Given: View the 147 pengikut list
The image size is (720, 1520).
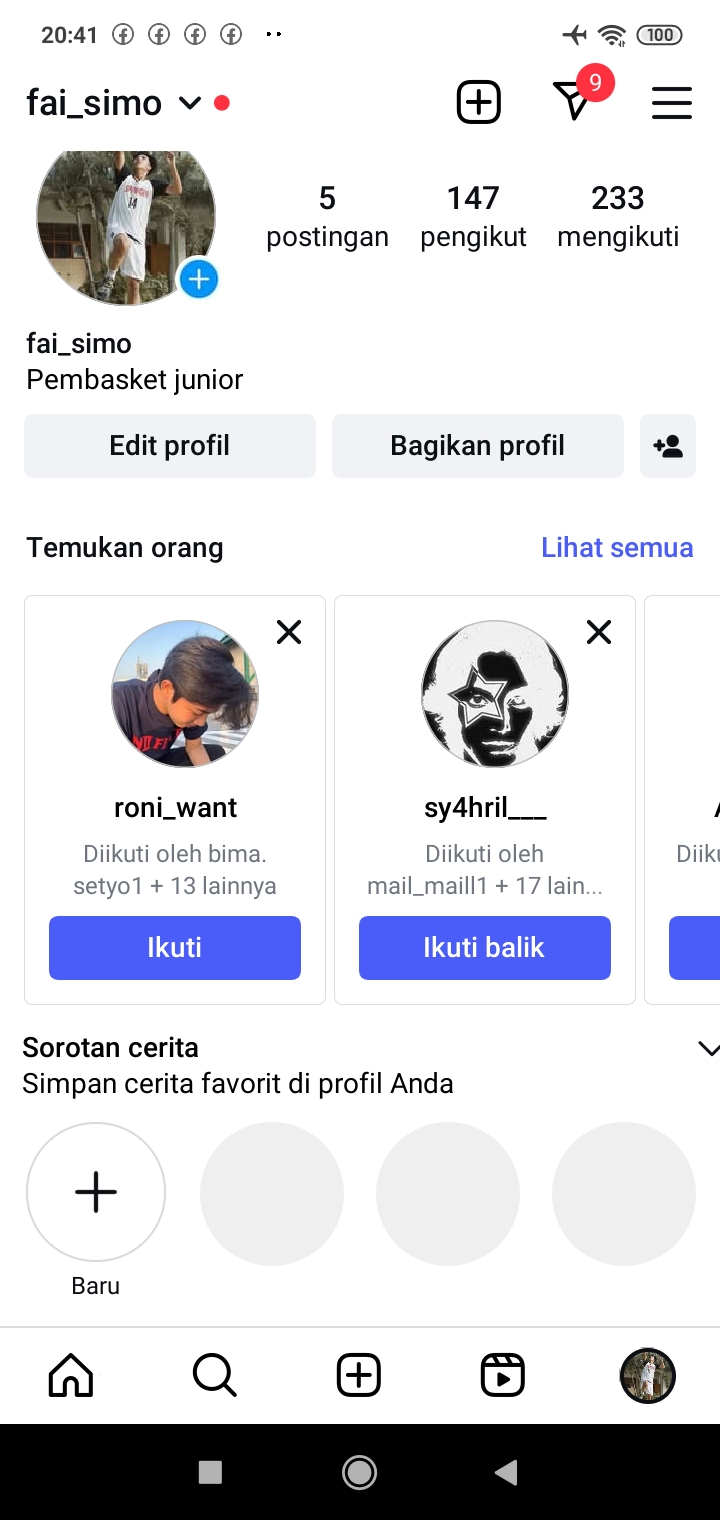Looking at the screenshot, I should (x=473, y=216).
